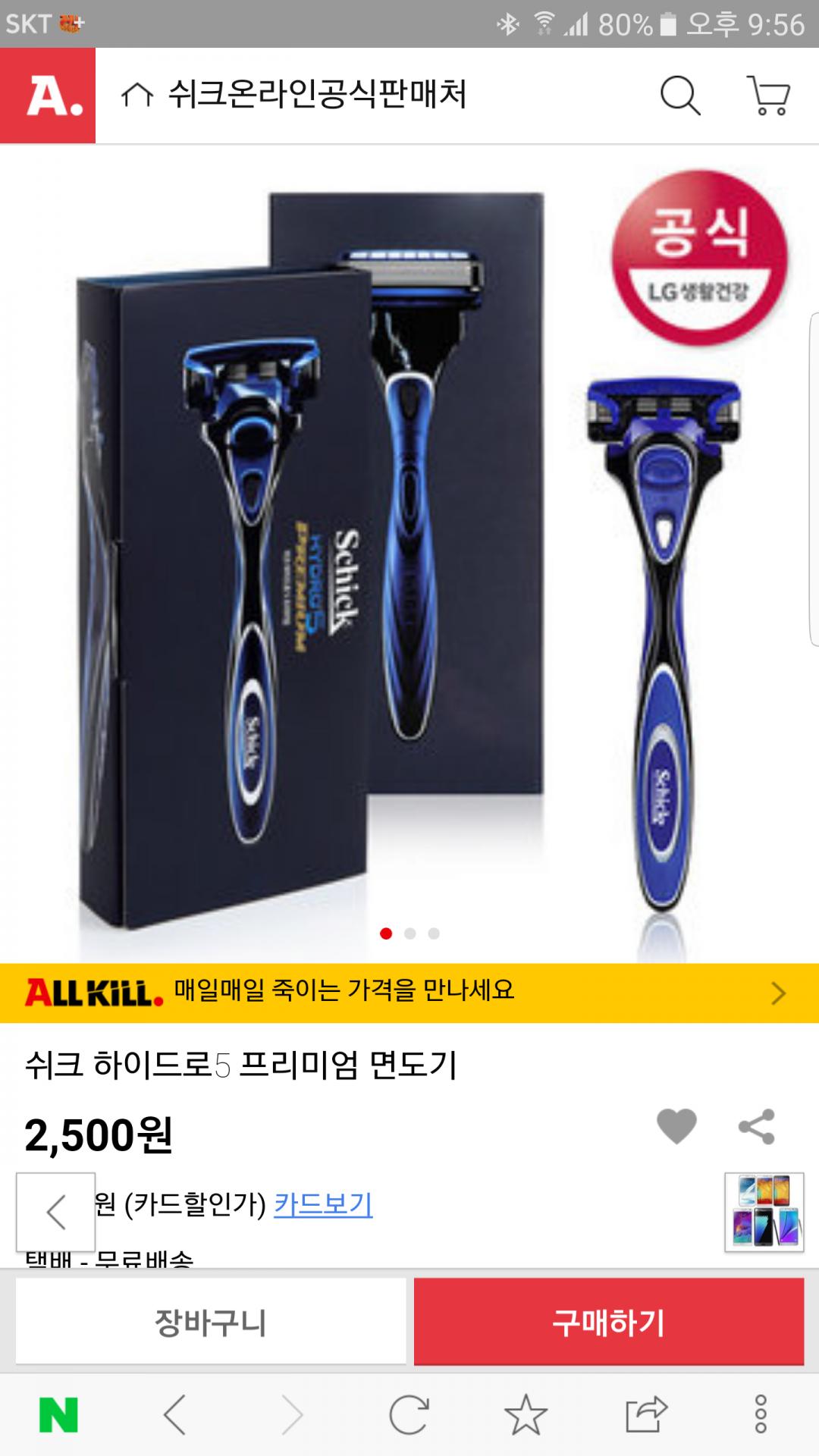Screen dimensions: 819x1456
Task: Open 카드보기 card discount link
Action: [323, 1203]
